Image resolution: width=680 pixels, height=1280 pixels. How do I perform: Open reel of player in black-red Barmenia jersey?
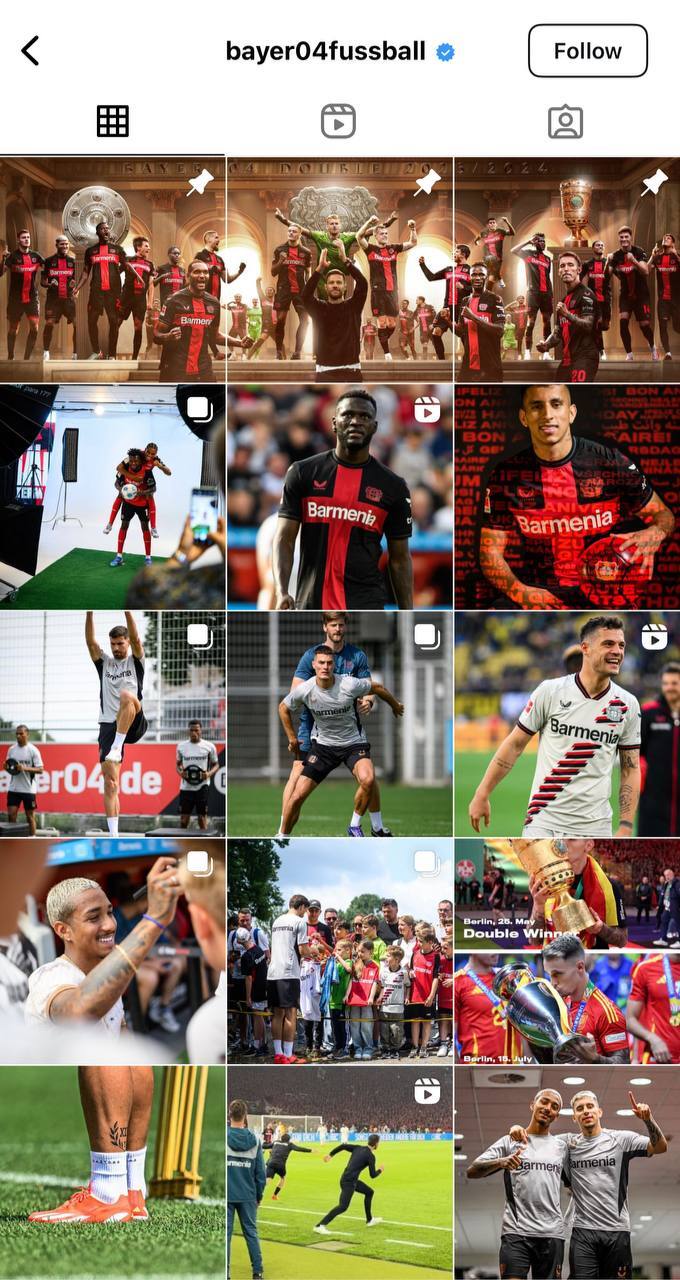click(x=339, y=497)
